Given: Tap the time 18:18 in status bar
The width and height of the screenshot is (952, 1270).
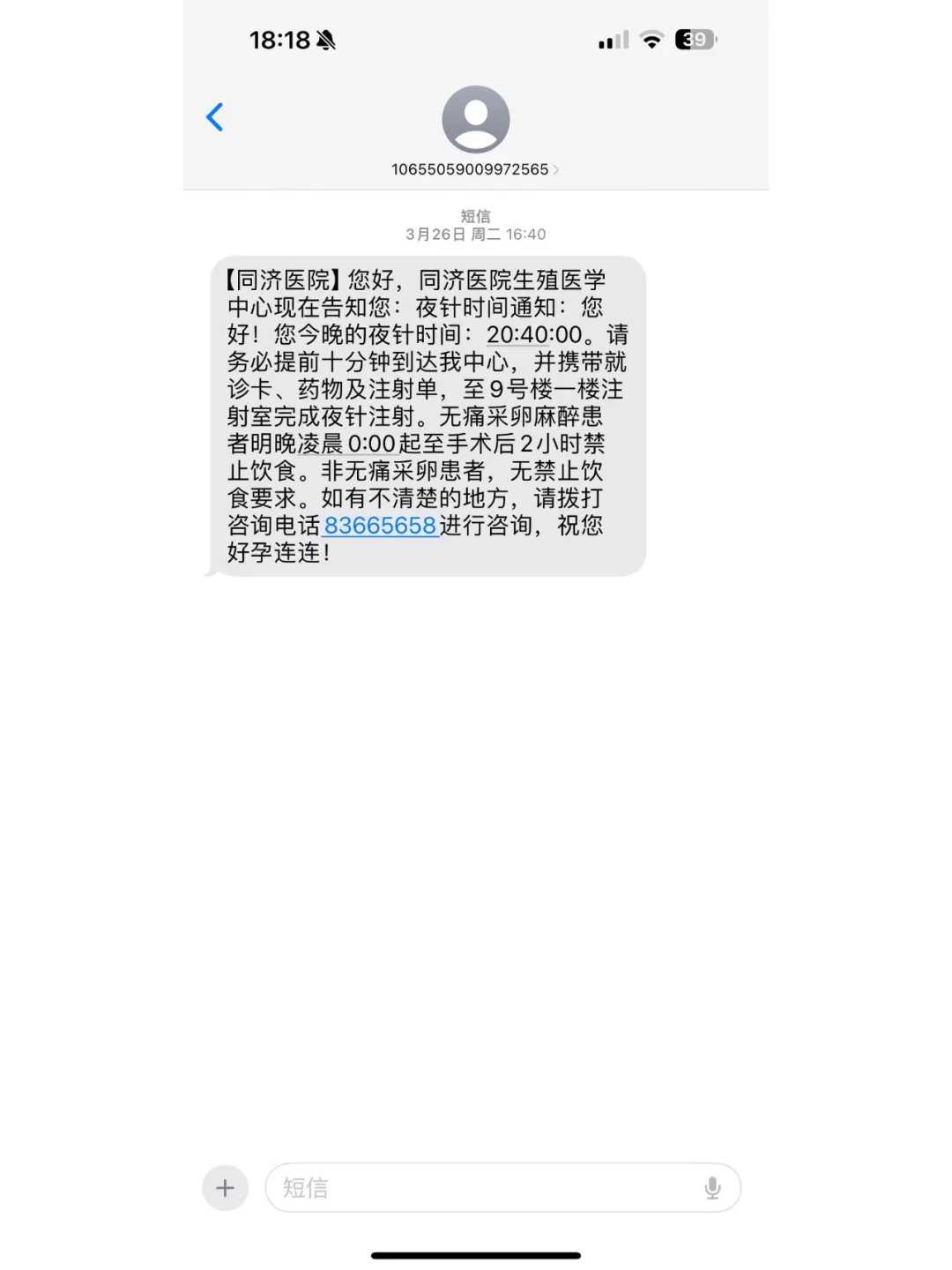Looking at the screenshot, I should coord(278,40).
